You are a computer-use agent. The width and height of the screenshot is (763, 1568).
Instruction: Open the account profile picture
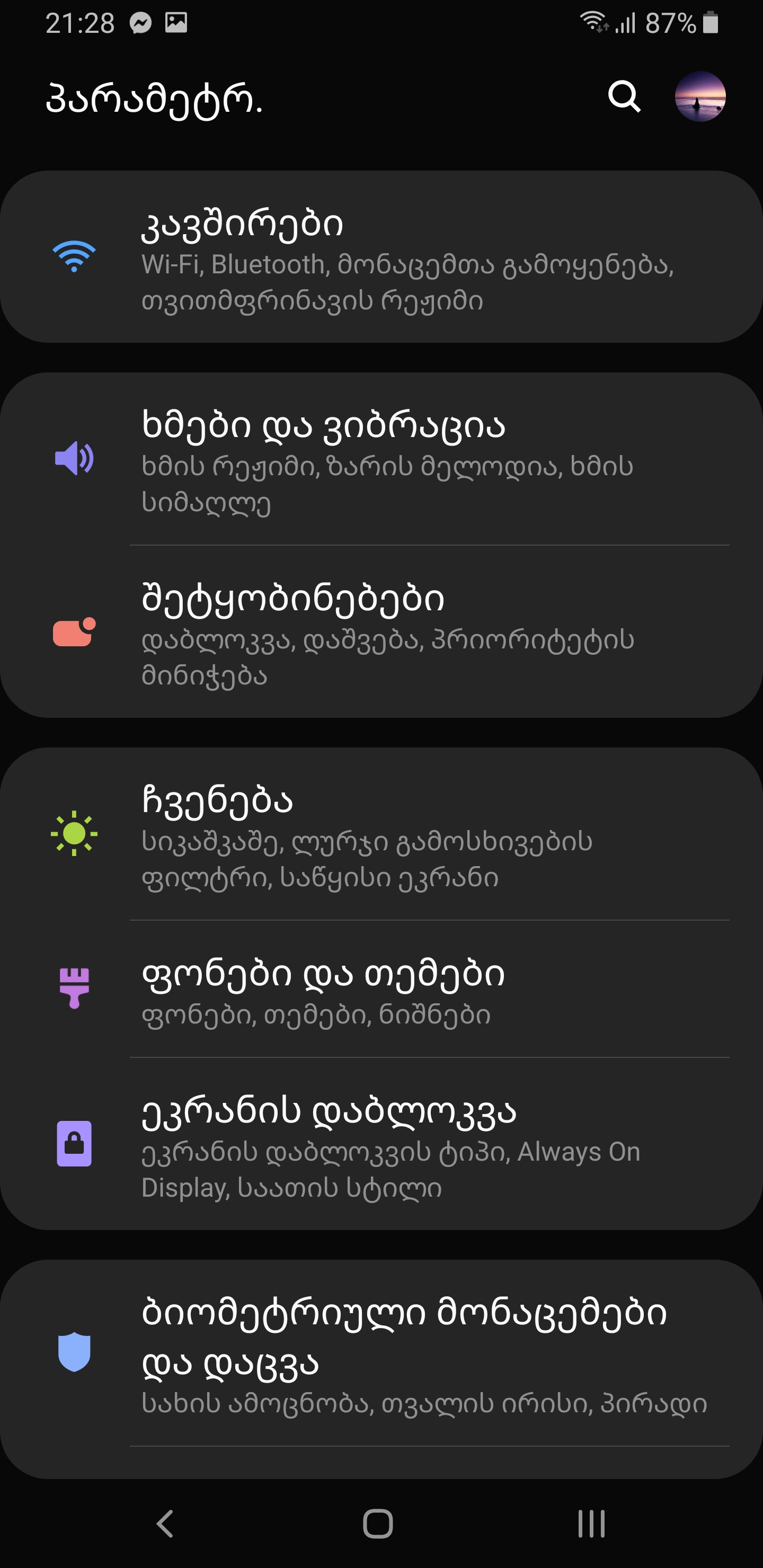[699, 97]
